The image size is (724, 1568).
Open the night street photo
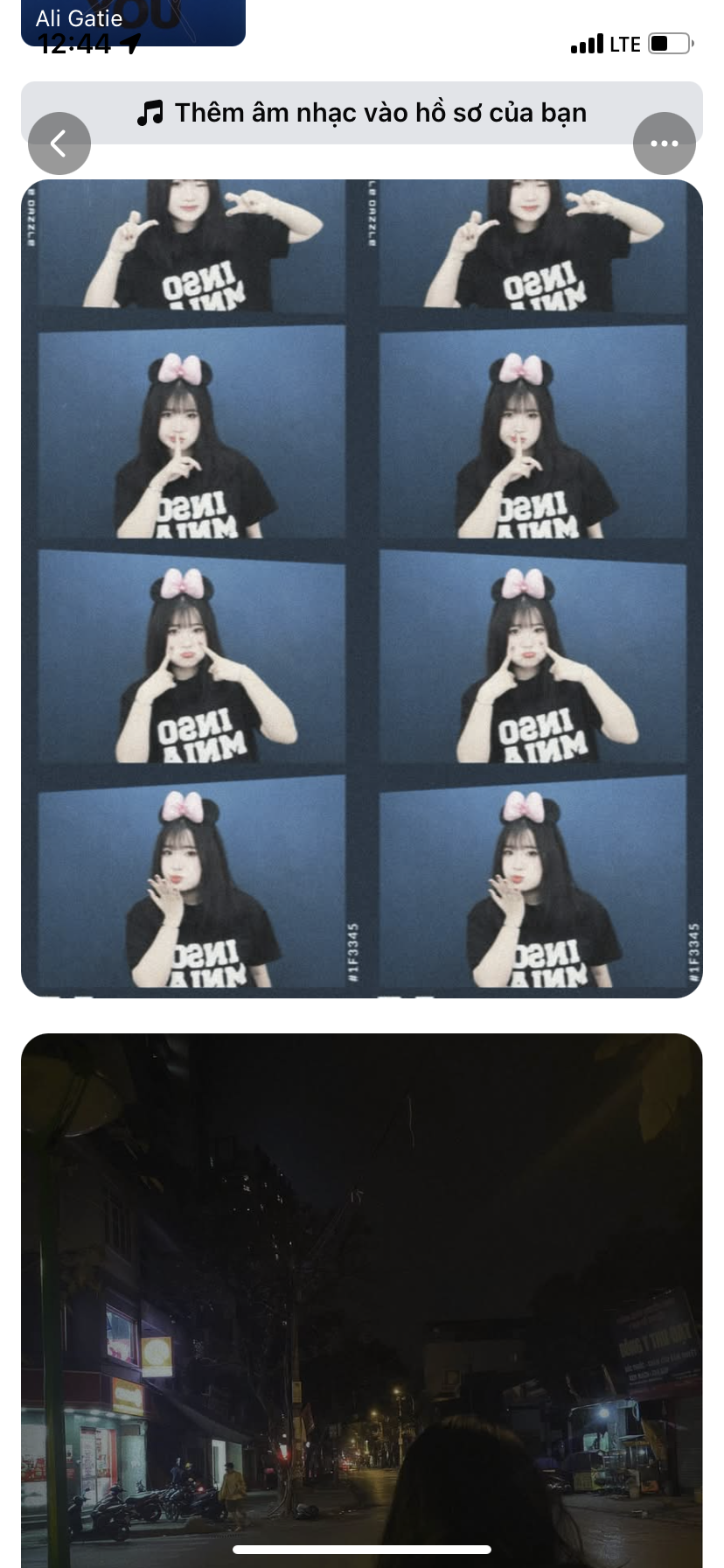(362, 1295)
